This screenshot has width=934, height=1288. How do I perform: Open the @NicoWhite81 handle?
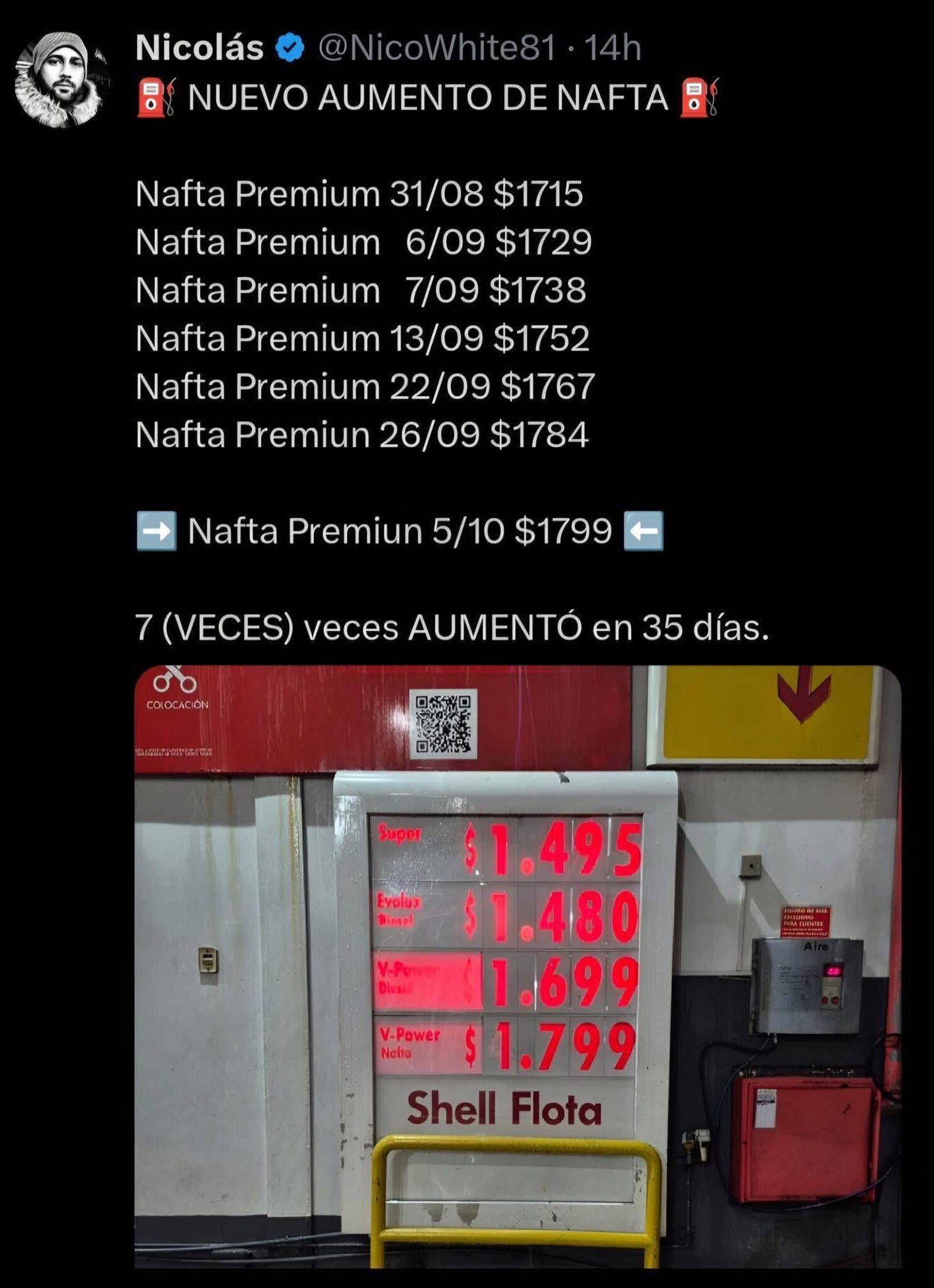[x=436, y=48]
